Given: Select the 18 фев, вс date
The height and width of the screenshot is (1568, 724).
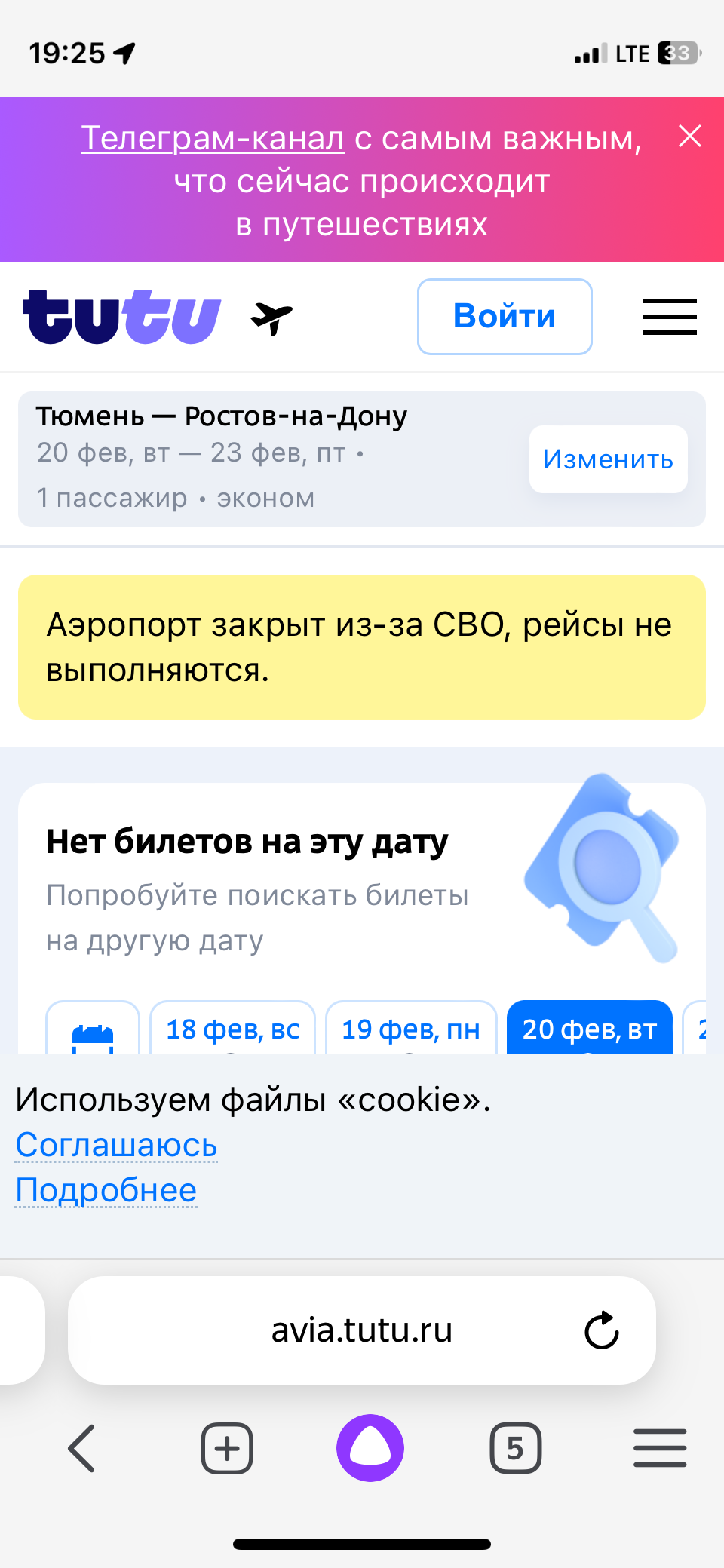Looking at the screenshot, I should [232, 1029].
